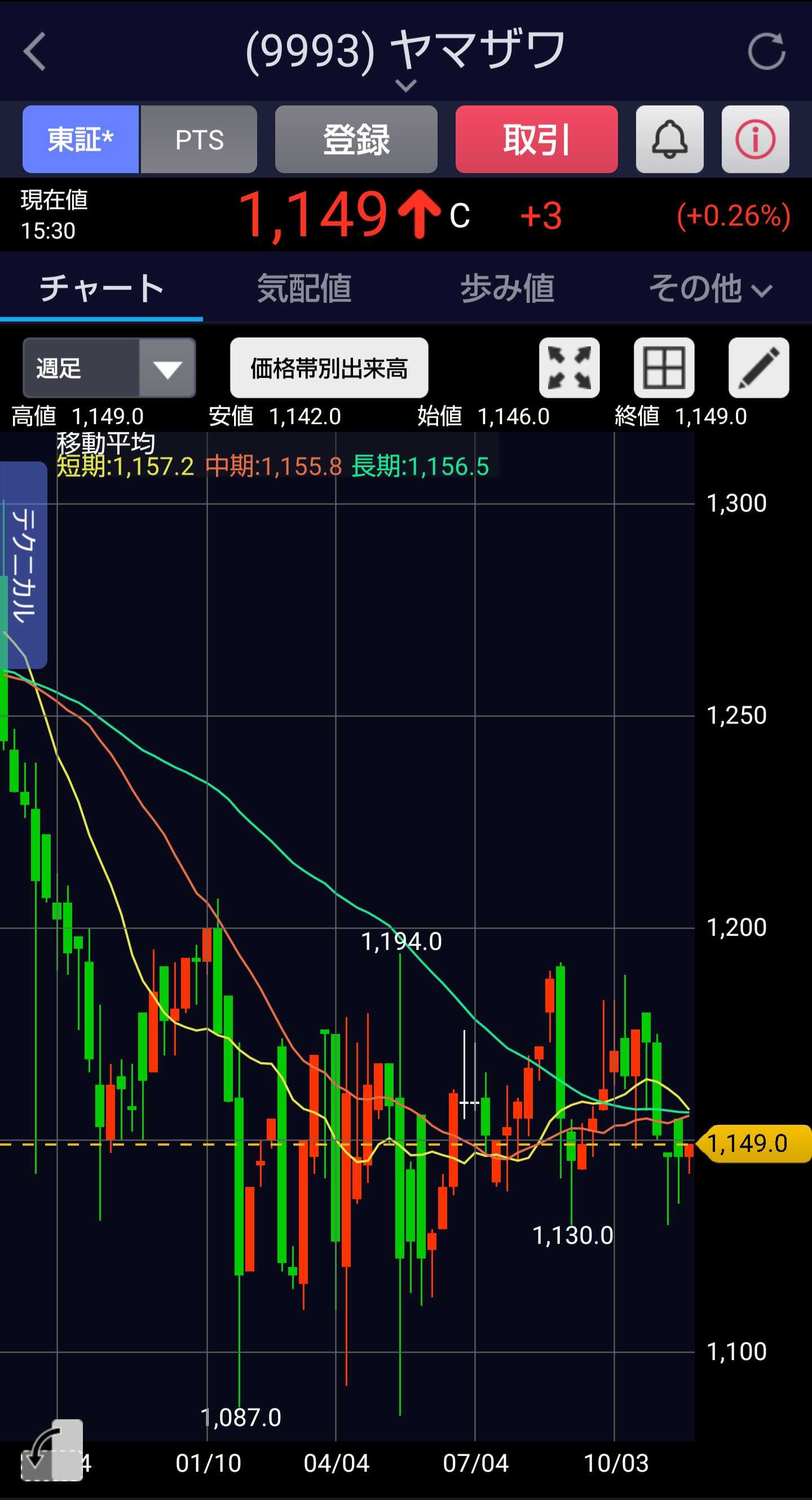Open the chart drawing pencil tool
Image resolution: width=812 pixels, height=1500 pixels.
click(758, 368)
